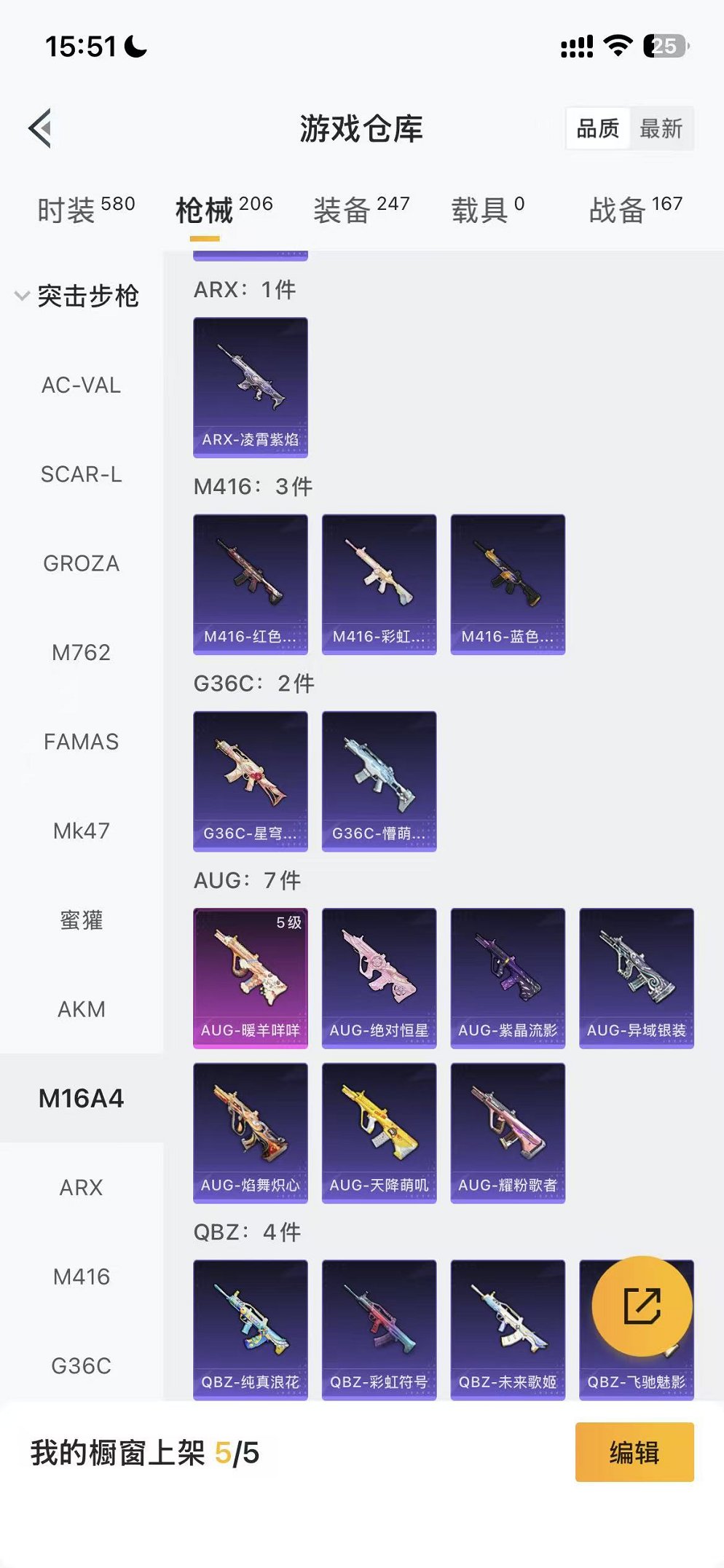Open the QBZ-纯真浪花 skin
Viewport: 724px width, 1568px height.
tap(250, 1329)
